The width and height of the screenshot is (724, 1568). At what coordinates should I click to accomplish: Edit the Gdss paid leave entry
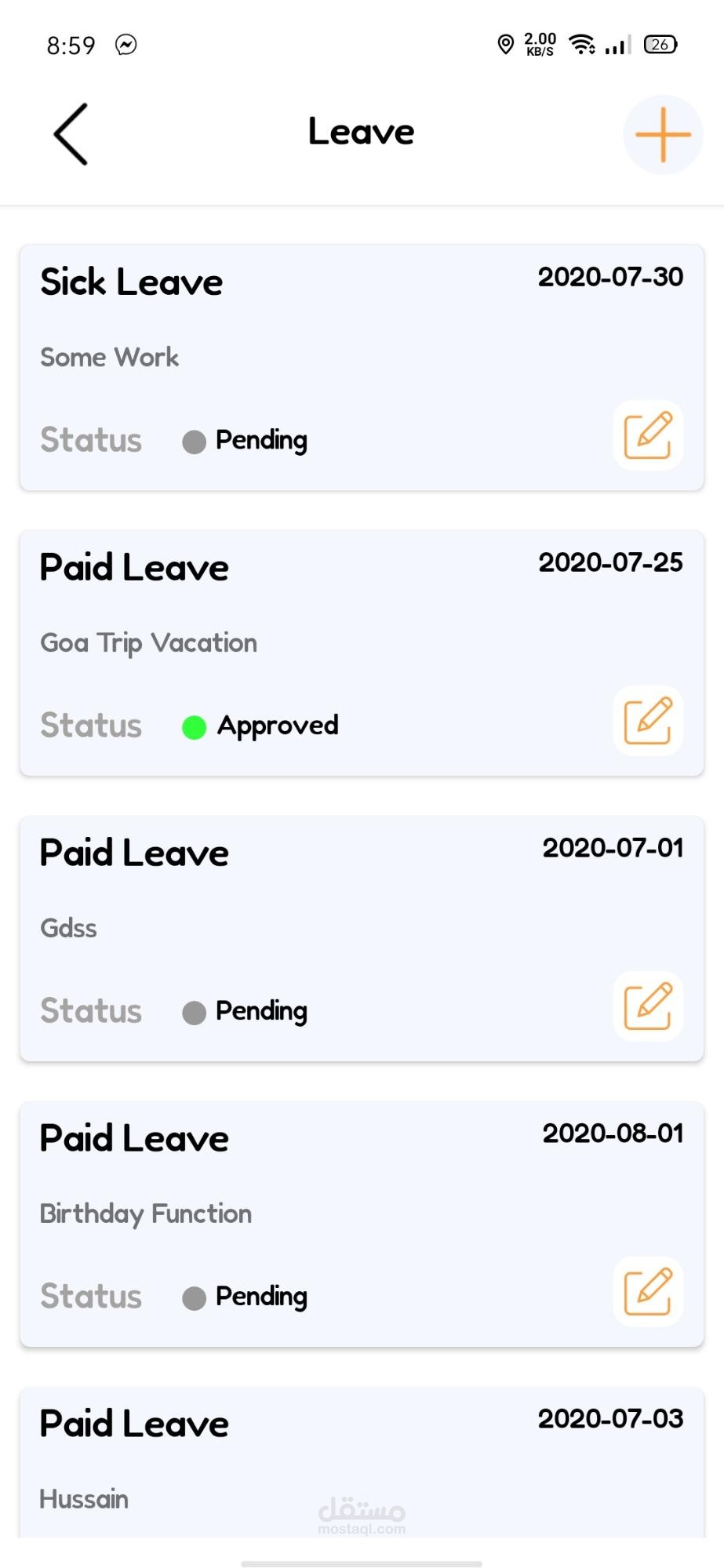point(648,1006)
